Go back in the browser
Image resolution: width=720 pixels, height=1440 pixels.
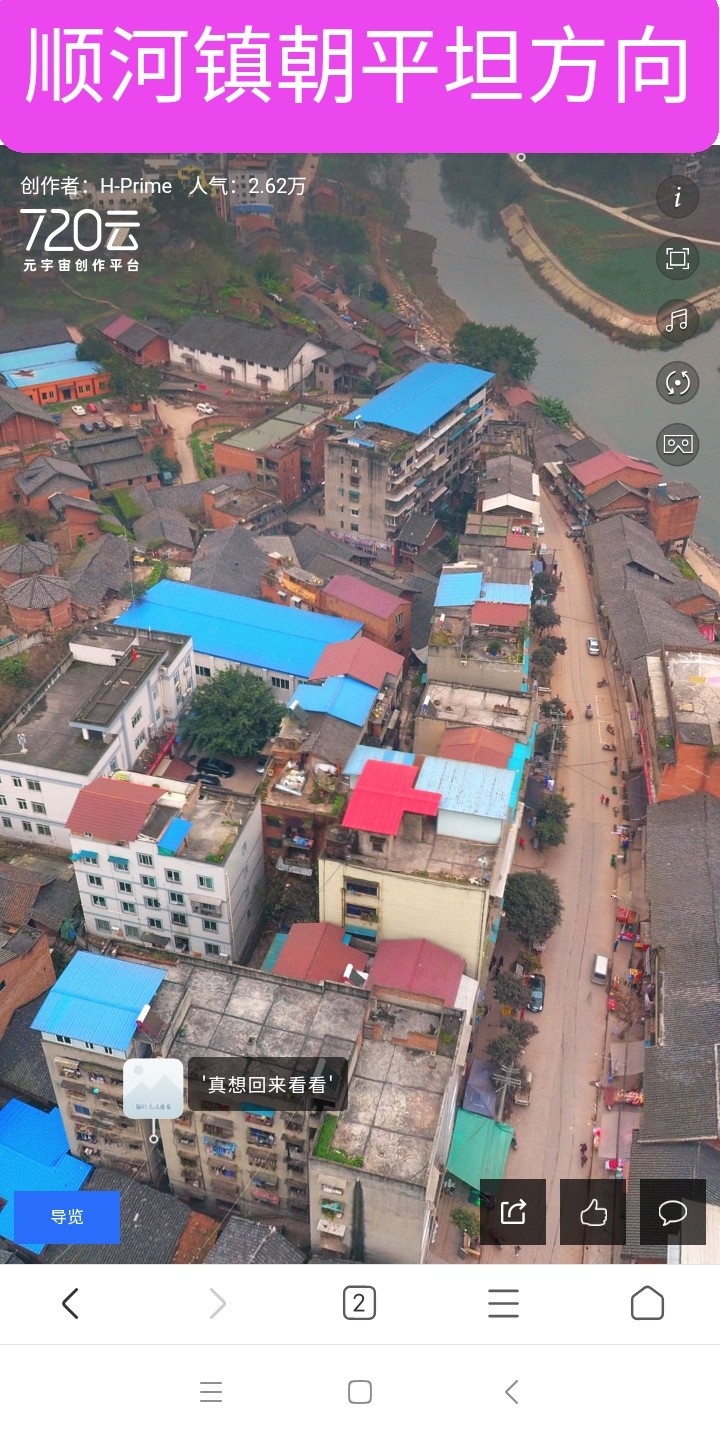[70, 1303]
